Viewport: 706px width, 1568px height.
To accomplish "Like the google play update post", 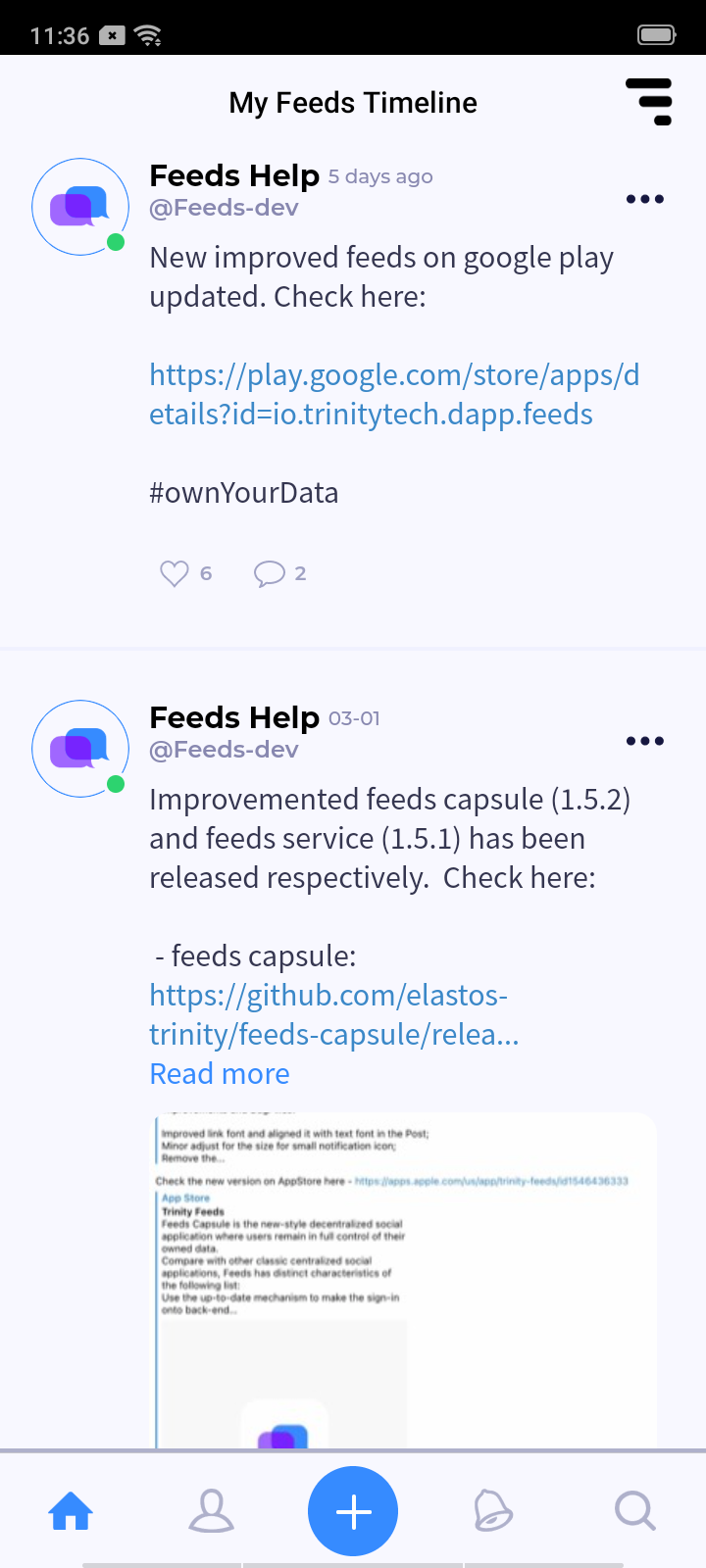I will pyautogui.click(x=175, y=573).
